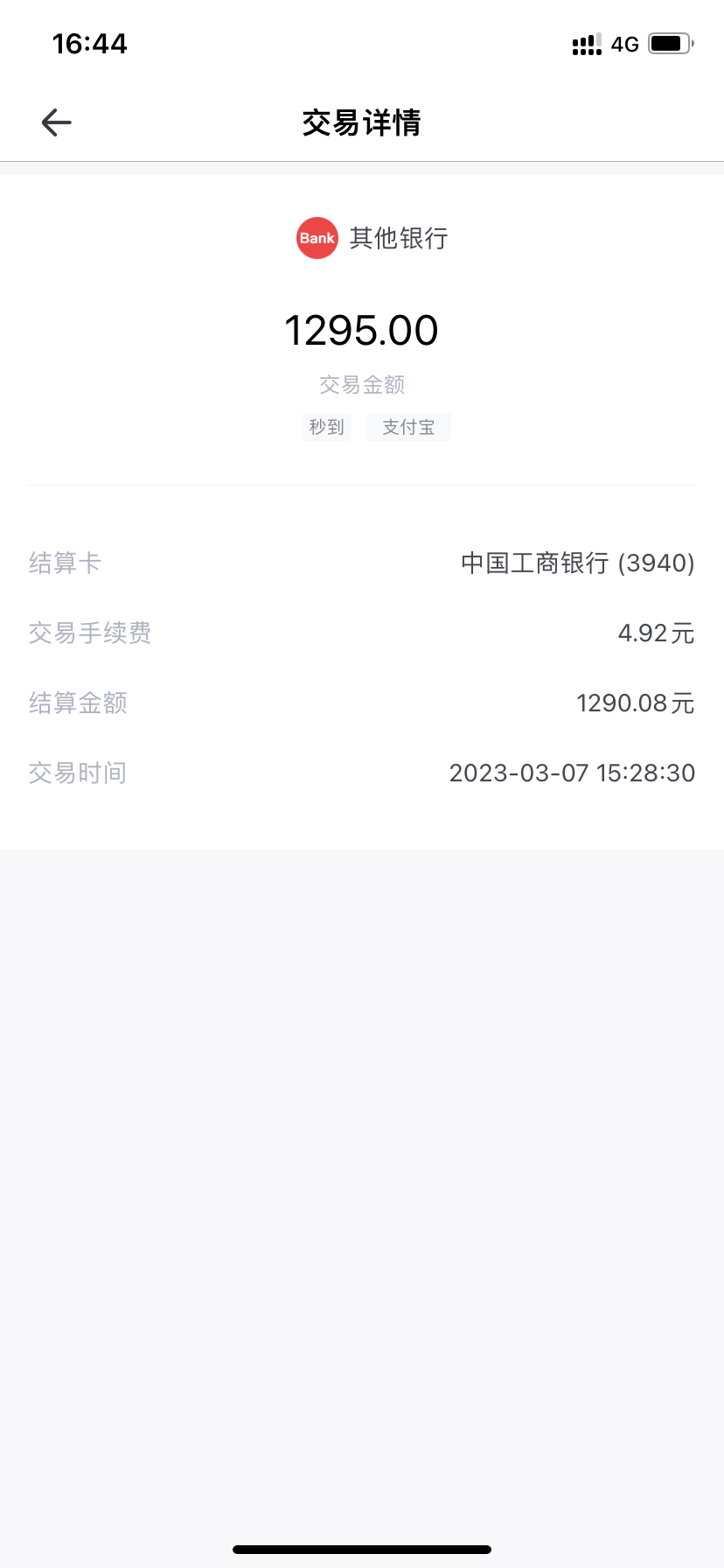Tap the battery level indicator
The width and height of the screenshot is (724, 1568).
point(670,43)
